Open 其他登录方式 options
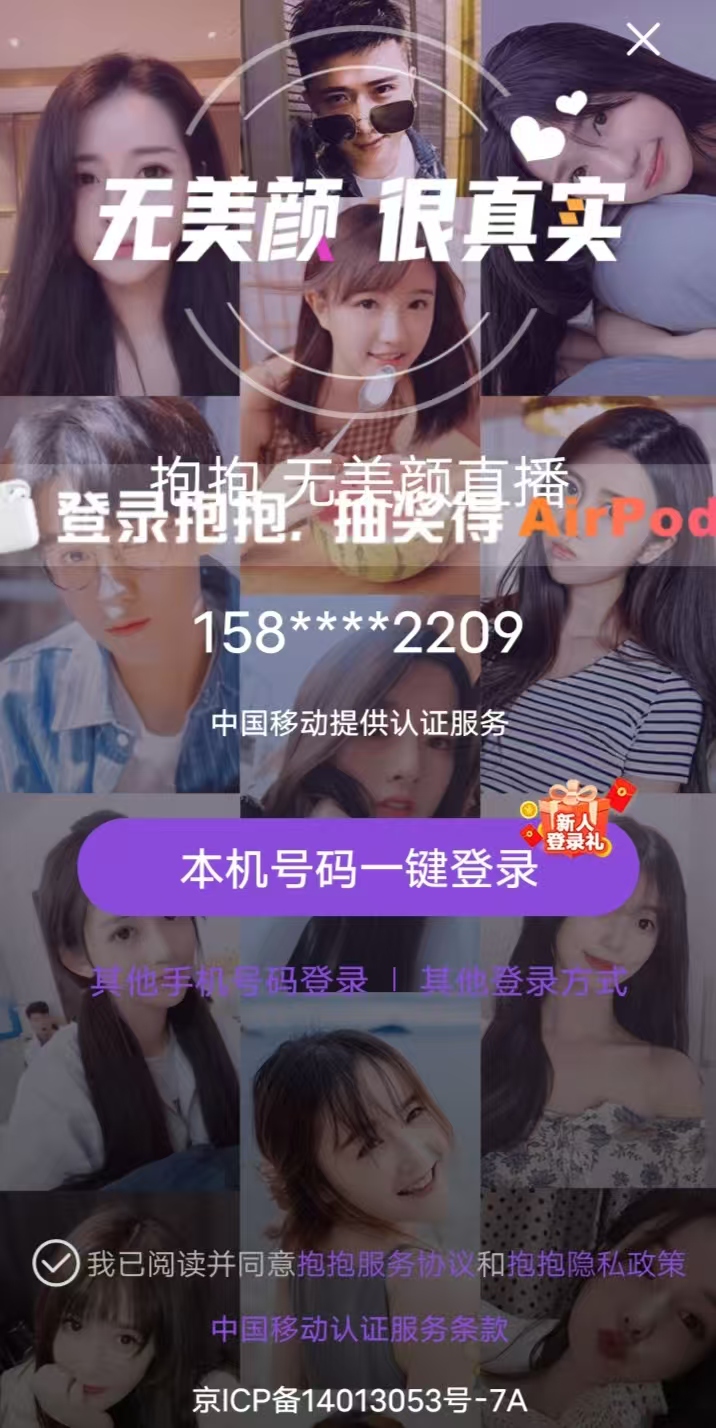716x1428 pixels. [523, 981]
